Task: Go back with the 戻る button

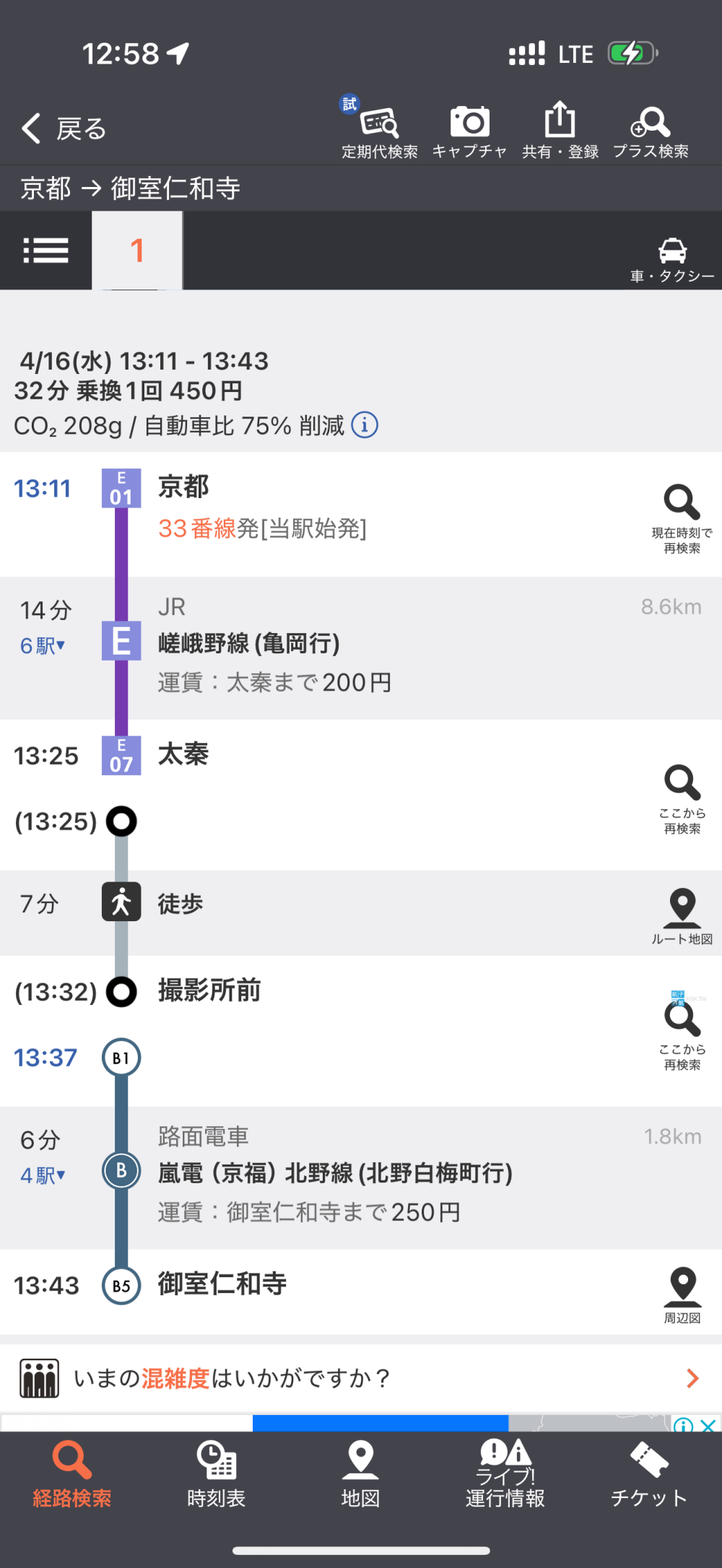Action: [x=64, y=129]
